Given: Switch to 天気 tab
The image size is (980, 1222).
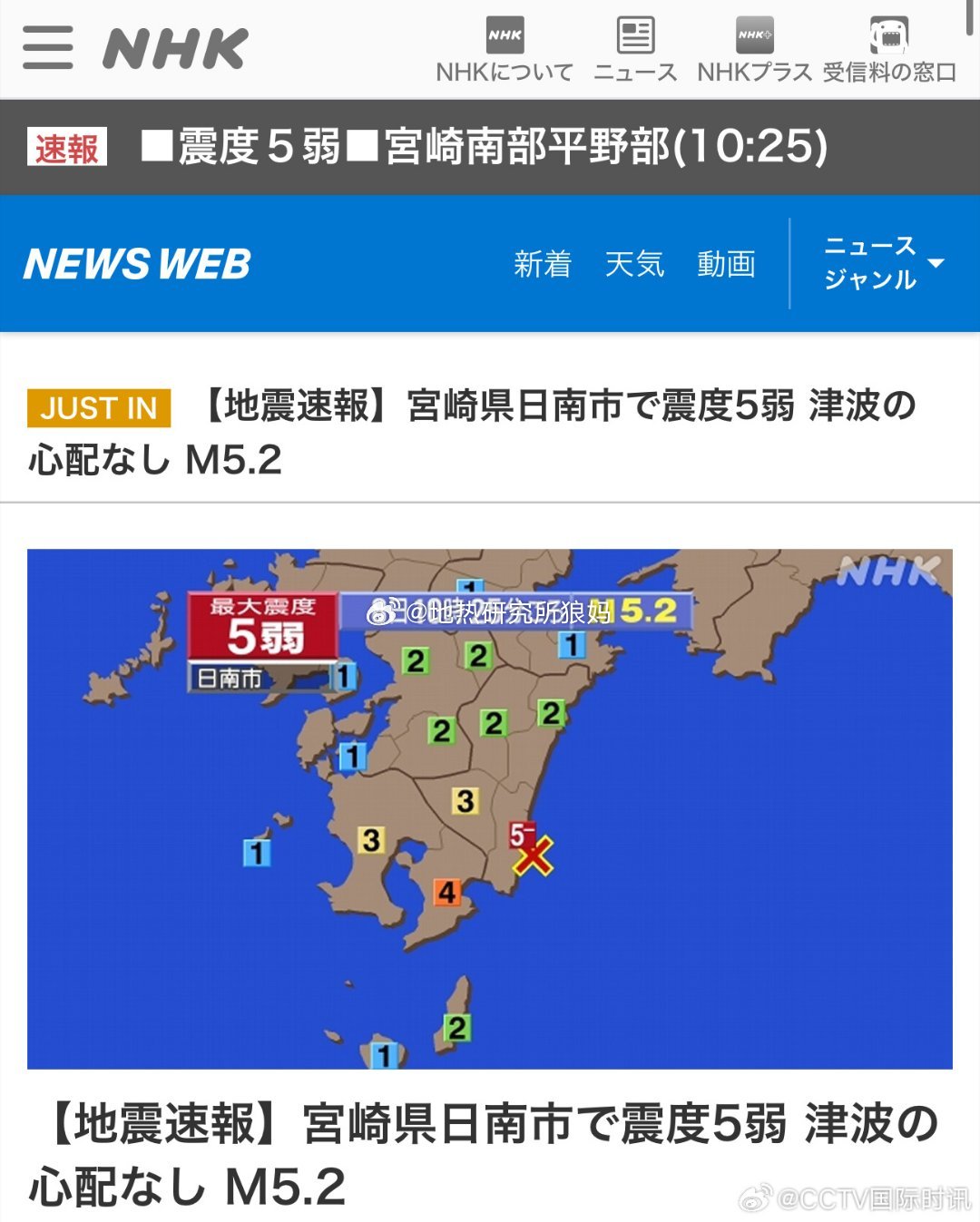Looking at the screenshot, I should [x=634, y=264].
